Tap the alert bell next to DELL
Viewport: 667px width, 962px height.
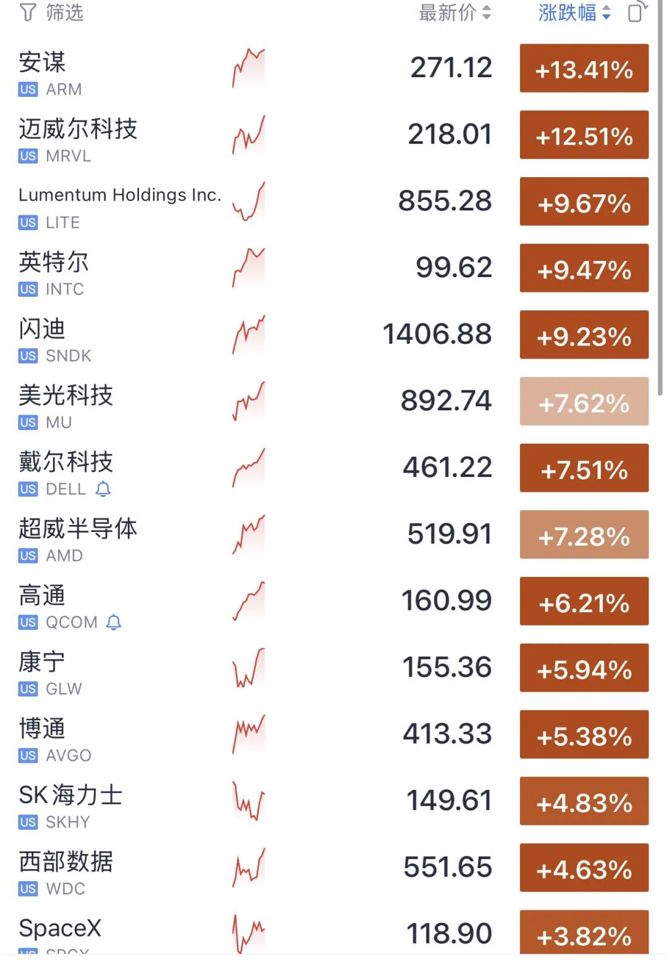tap(103, 489)
